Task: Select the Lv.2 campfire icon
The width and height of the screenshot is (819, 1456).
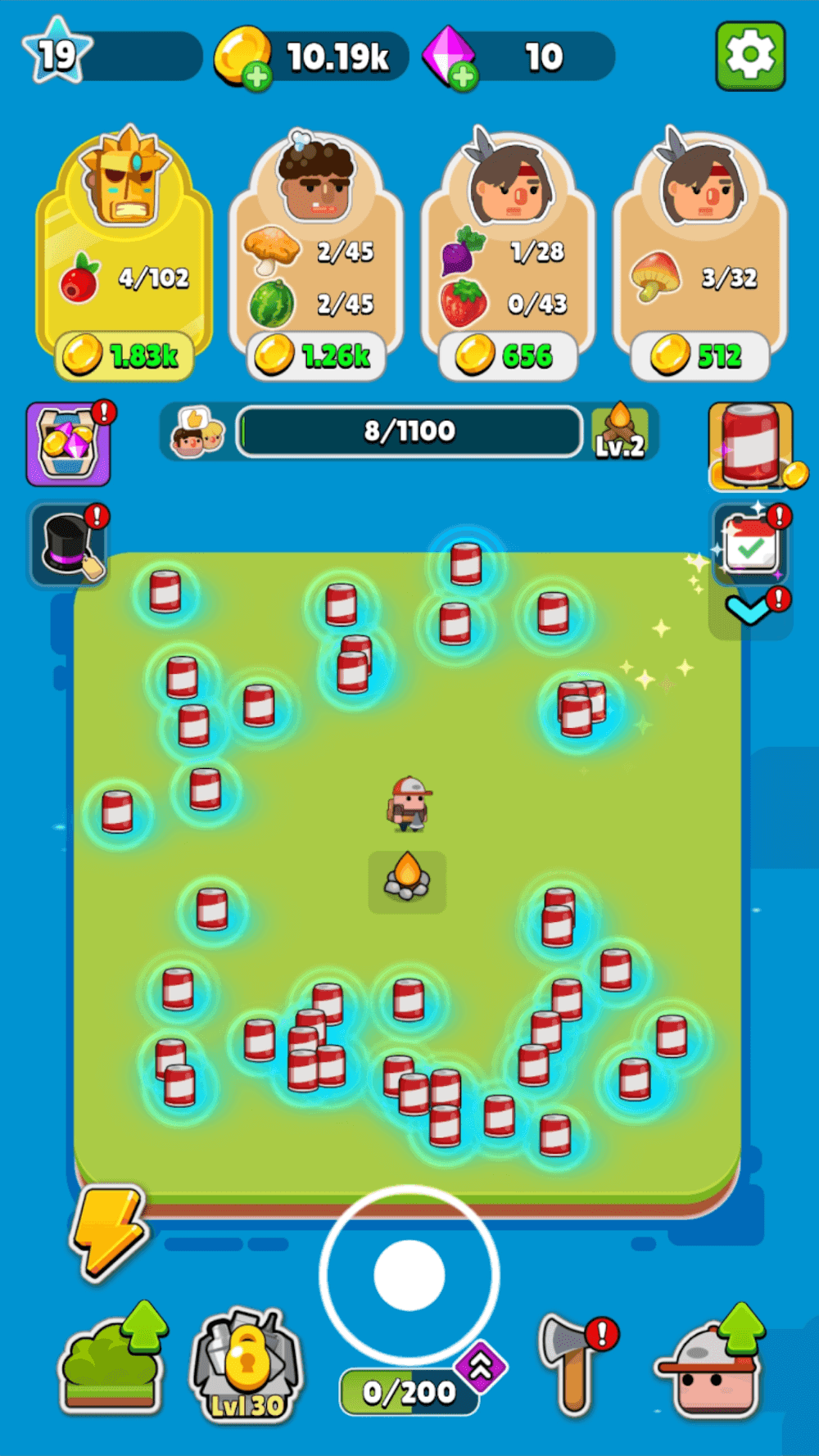Action: tap(622, 430)
